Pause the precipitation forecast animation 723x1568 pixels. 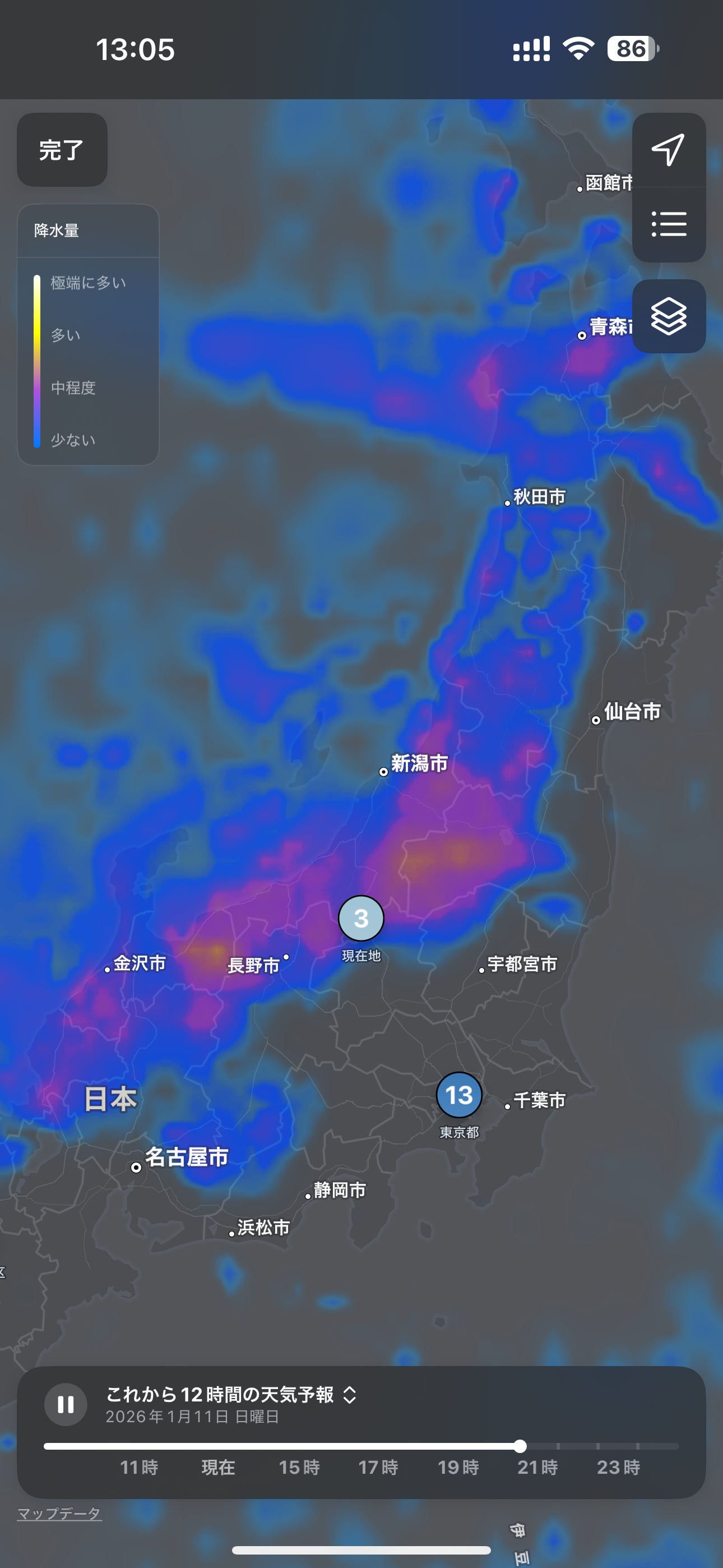(66, 1405)
